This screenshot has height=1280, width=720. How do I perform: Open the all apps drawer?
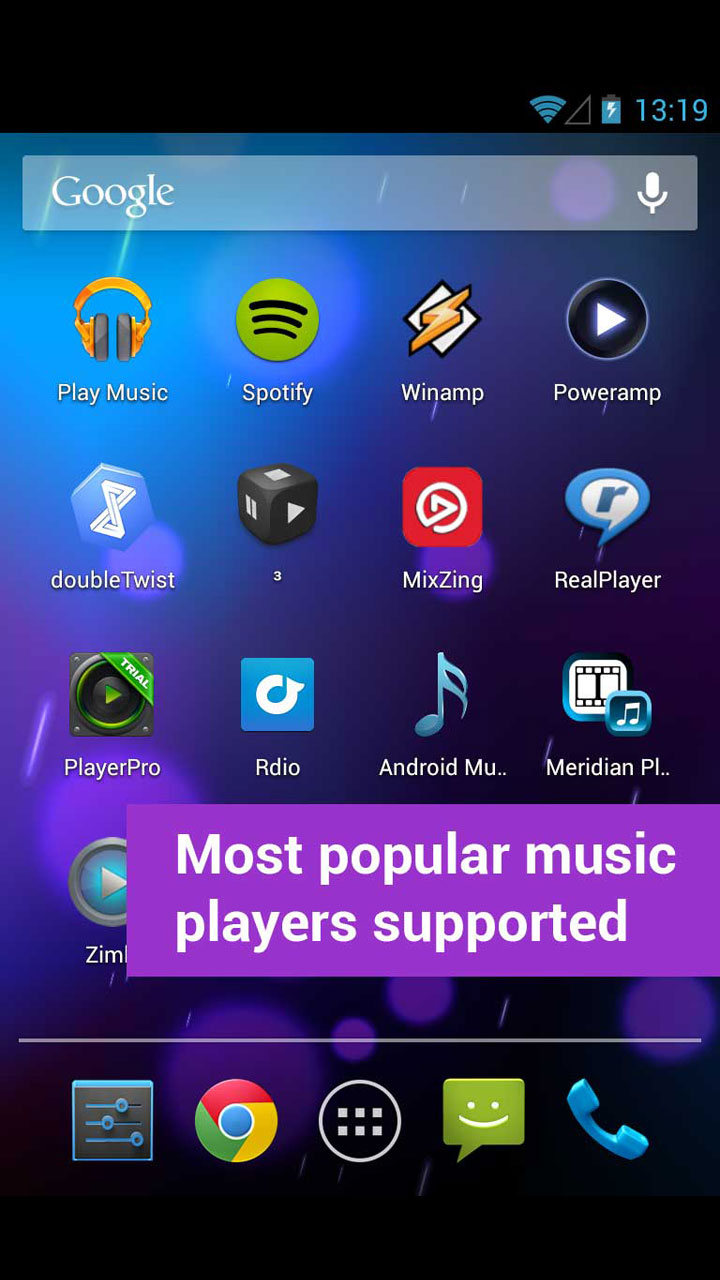360,1121
